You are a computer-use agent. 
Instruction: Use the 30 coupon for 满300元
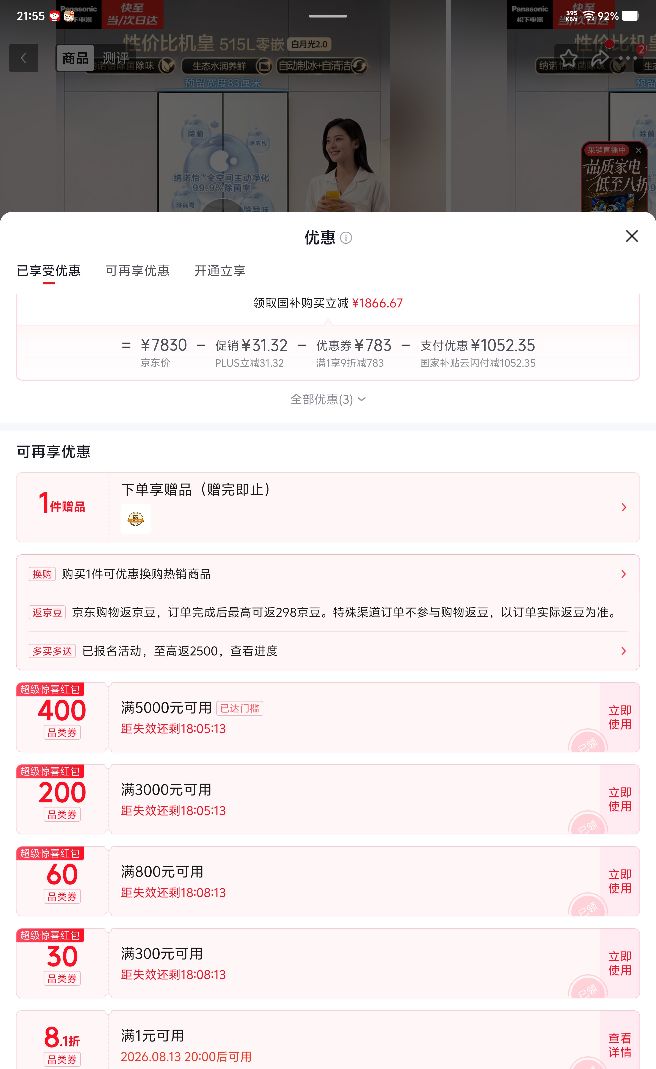(x=620, y=963)
